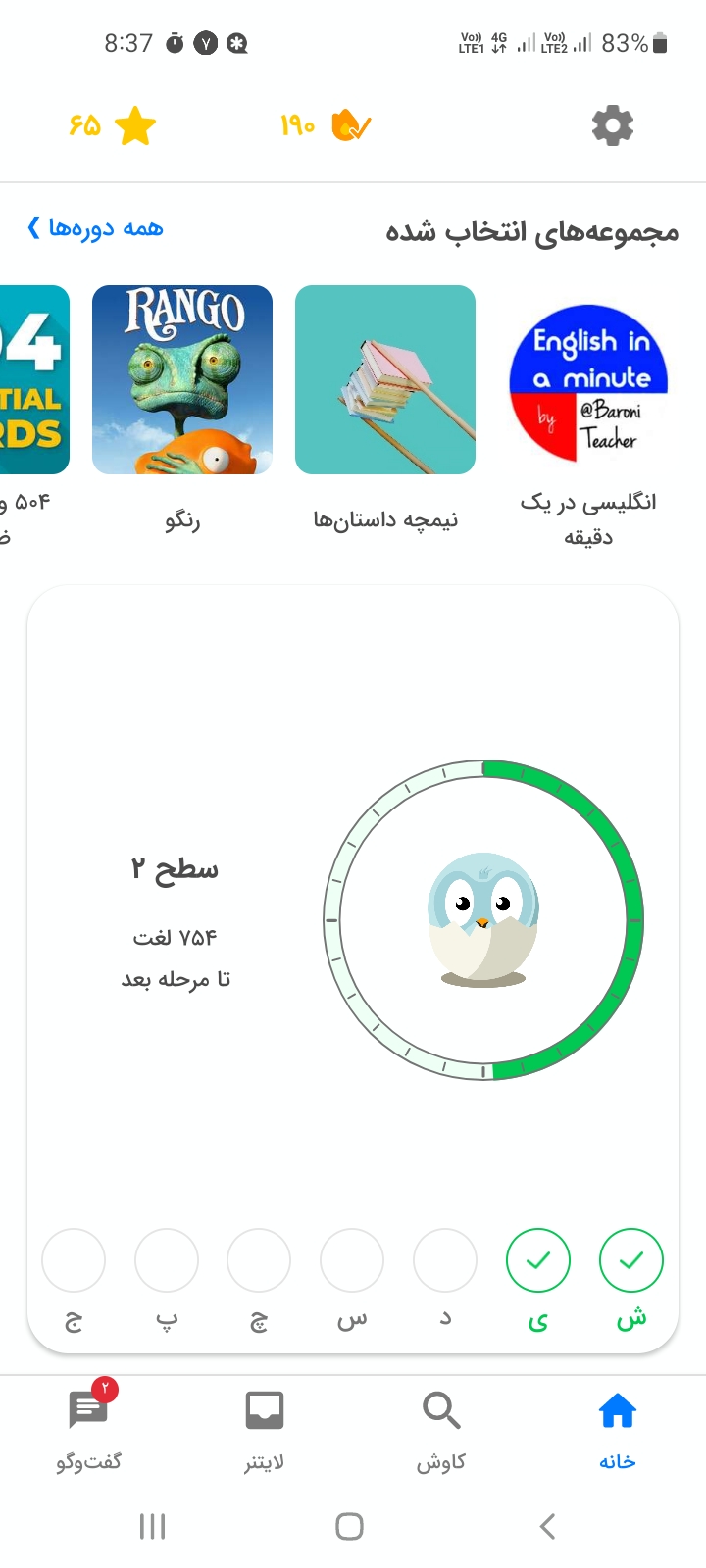The width and height of the screenshot is (706, 1568).
Task: Open the 65 stars counter
Action: pyautogui.click(x=113, y=125)
